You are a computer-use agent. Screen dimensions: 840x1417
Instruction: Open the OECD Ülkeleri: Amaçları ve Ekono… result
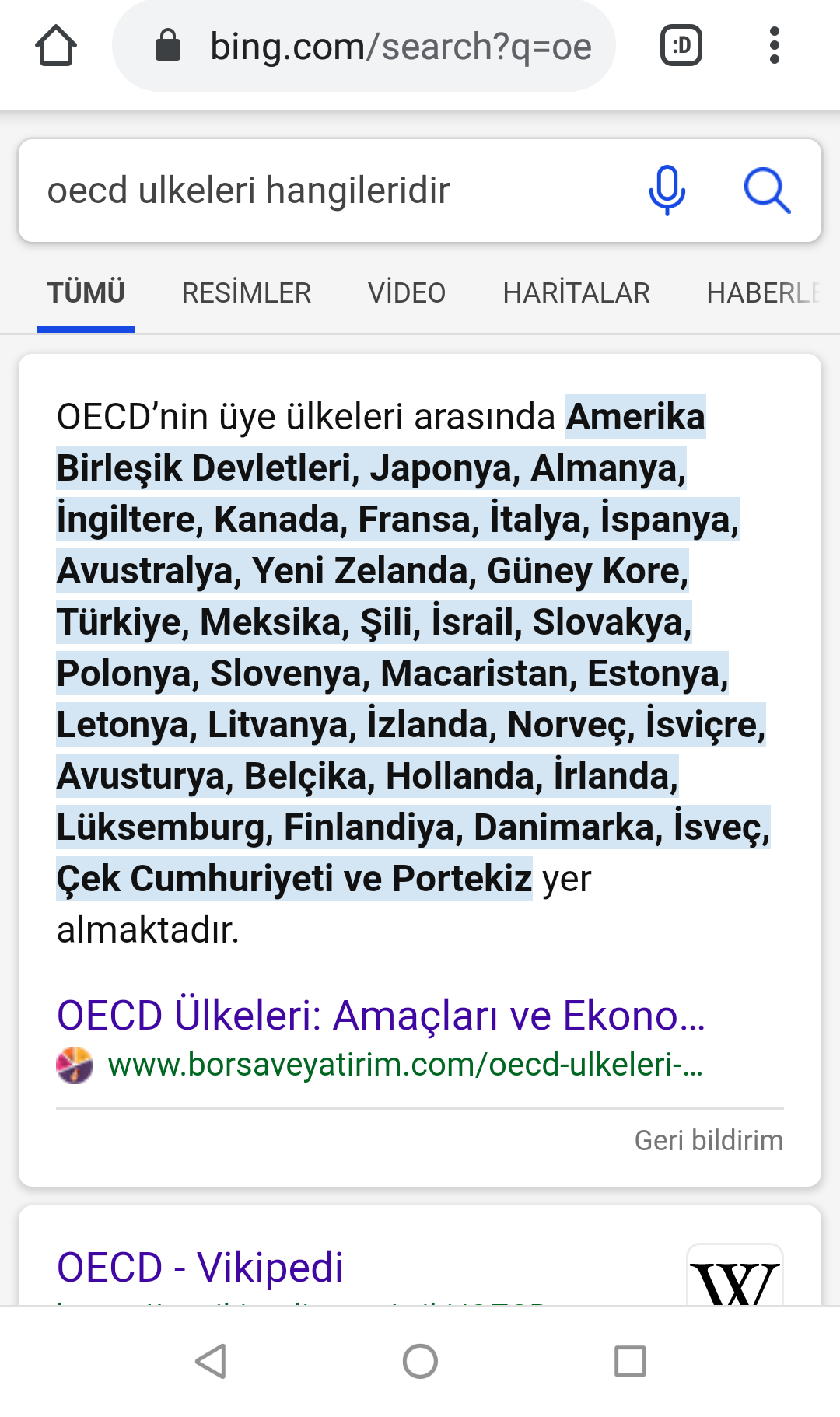point(381,1016)
